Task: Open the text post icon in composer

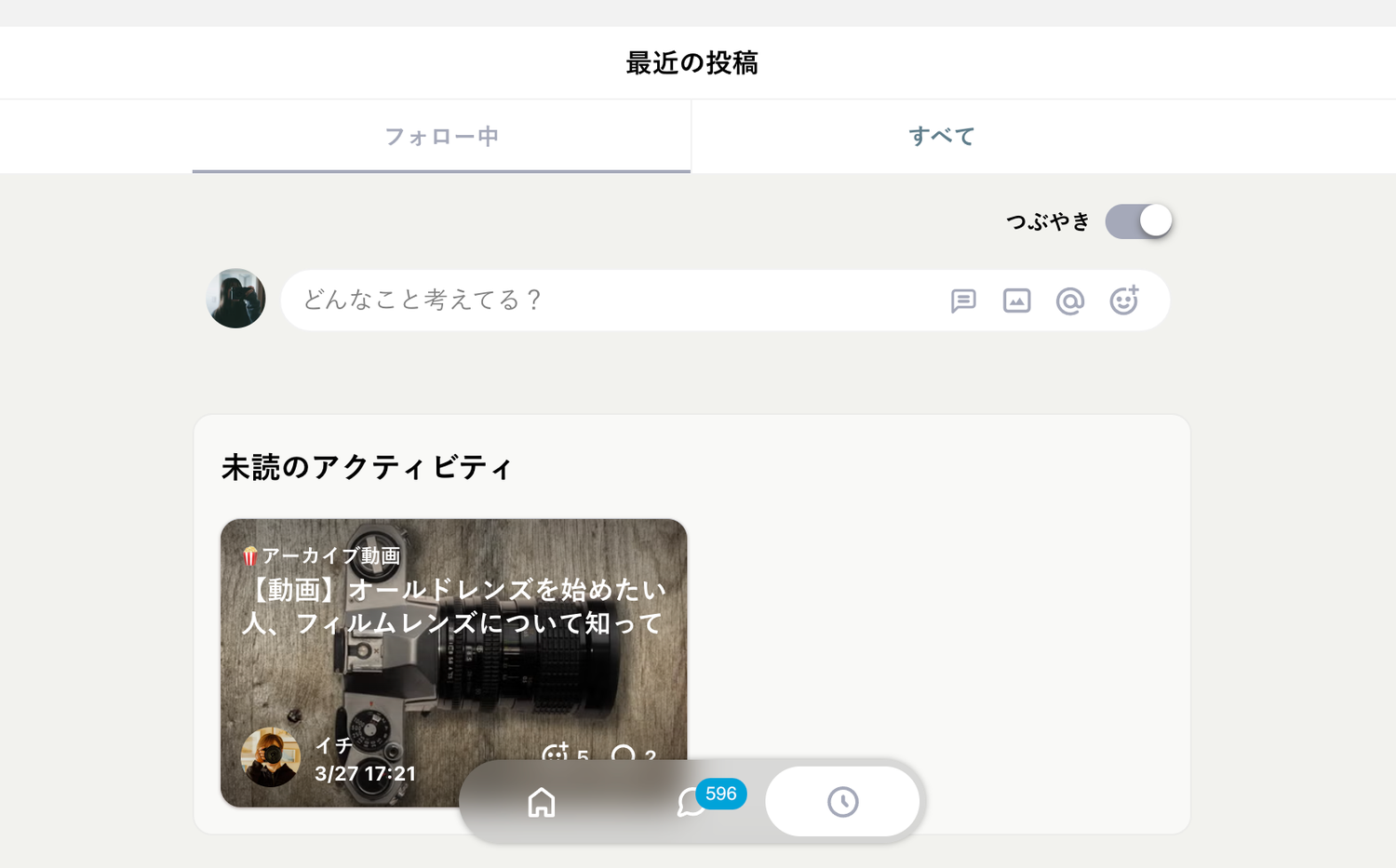Action: pyautogui.click(x=963, y=300)
